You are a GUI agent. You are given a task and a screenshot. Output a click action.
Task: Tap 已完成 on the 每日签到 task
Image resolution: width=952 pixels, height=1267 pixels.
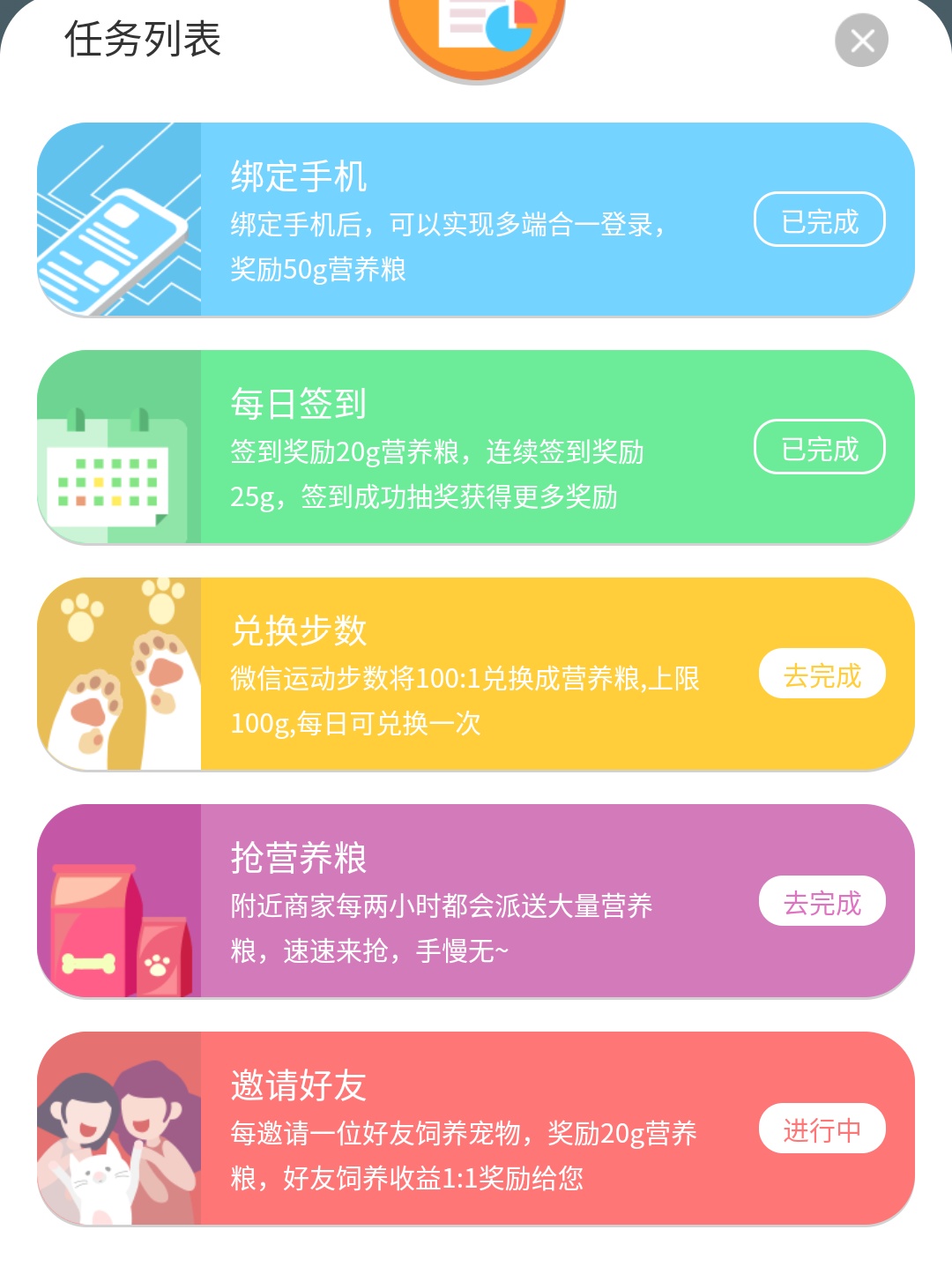tap(819, 448)
